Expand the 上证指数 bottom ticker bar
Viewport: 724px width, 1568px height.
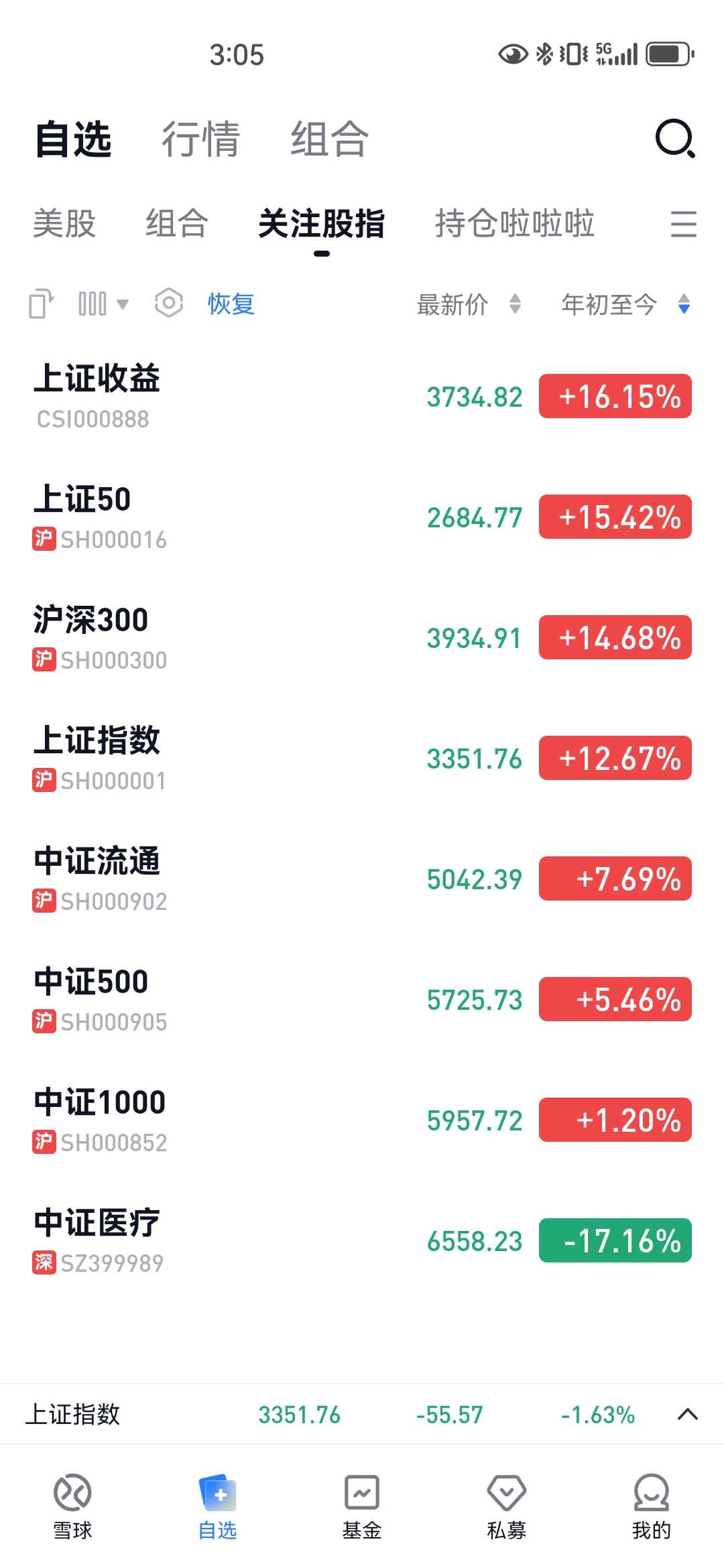(687, 1415)
